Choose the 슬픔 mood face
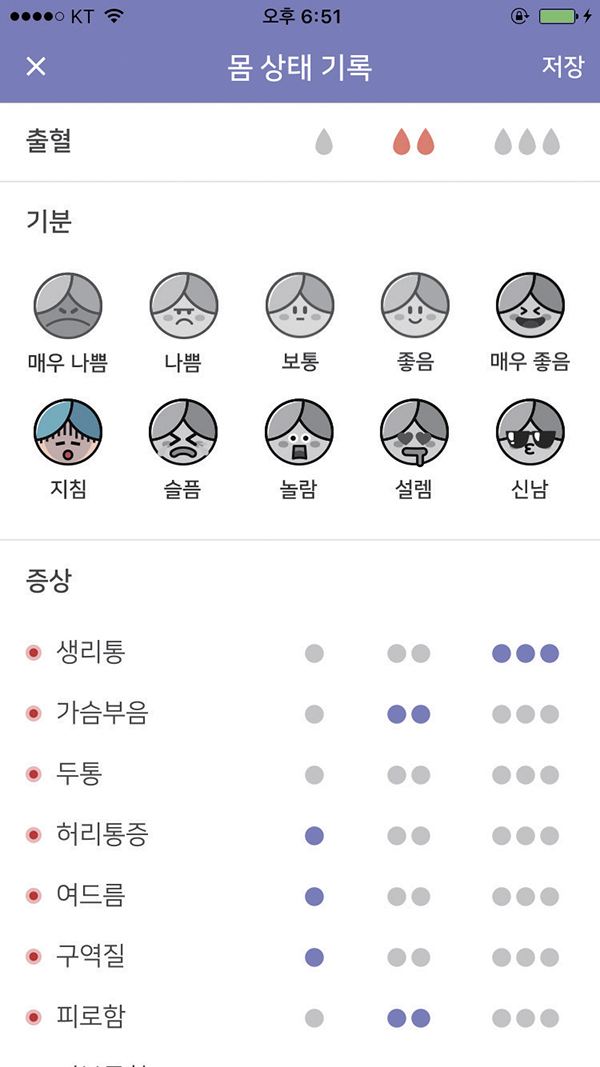Image resolution: width=600 pixels, height=1067 pixels. [x=184, y=433]
